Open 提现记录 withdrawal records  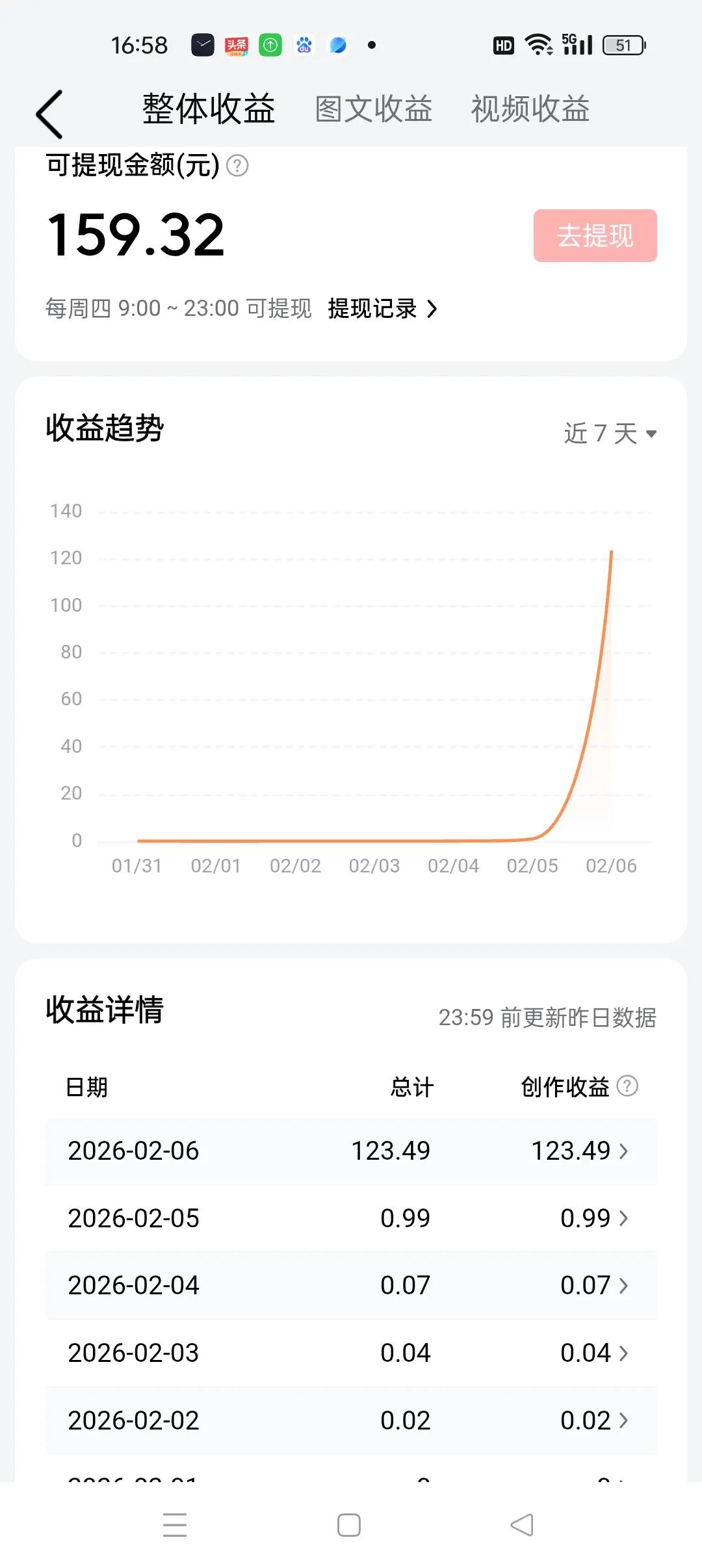383,309
